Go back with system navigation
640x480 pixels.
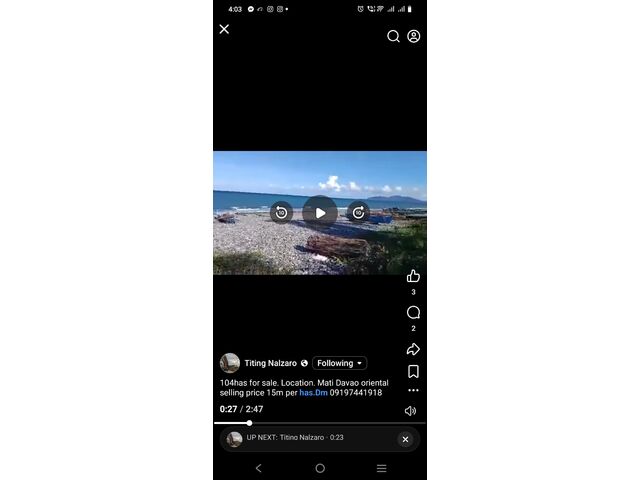coord(258,468)
